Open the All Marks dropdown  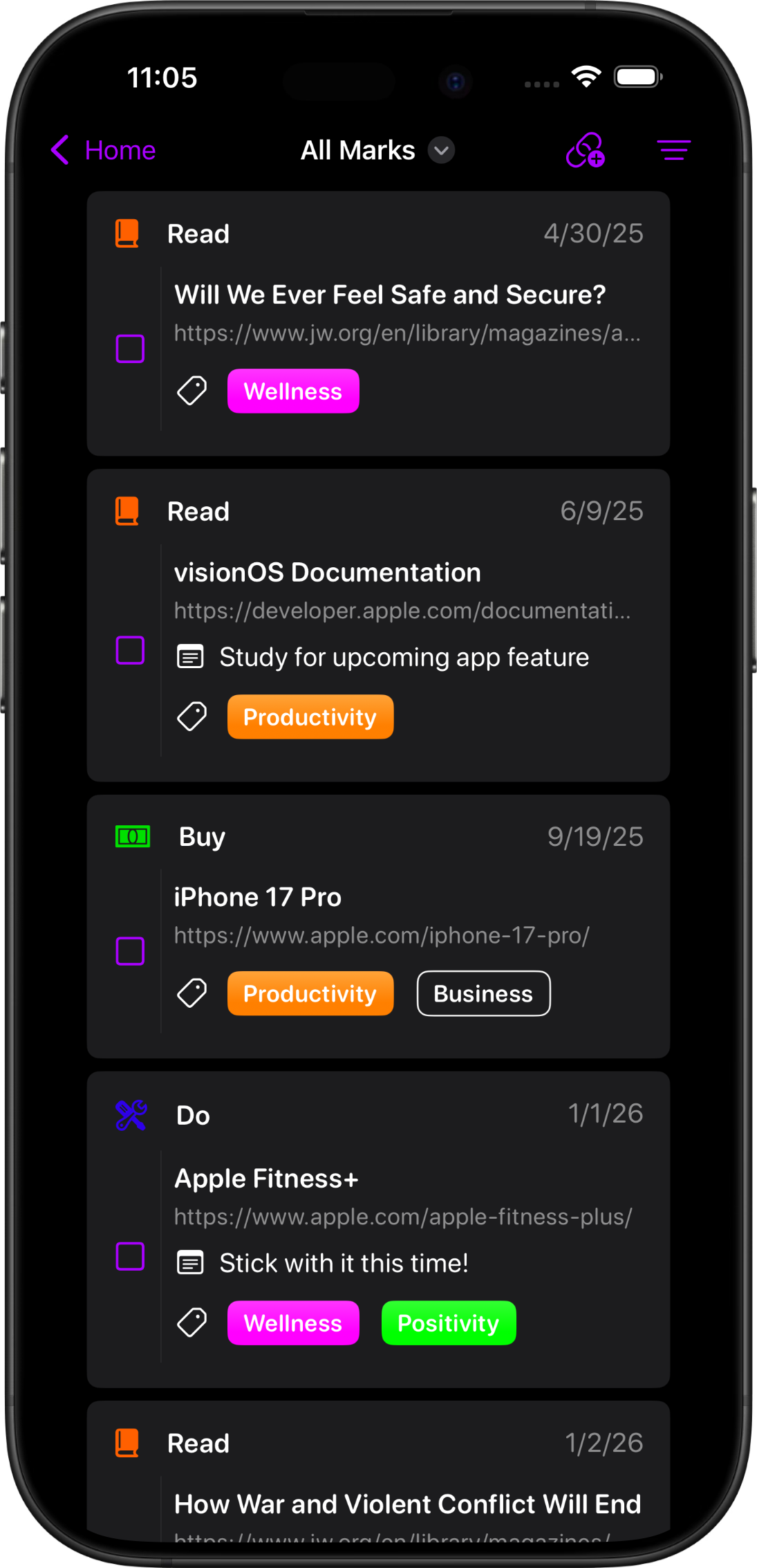pos(377,150)
